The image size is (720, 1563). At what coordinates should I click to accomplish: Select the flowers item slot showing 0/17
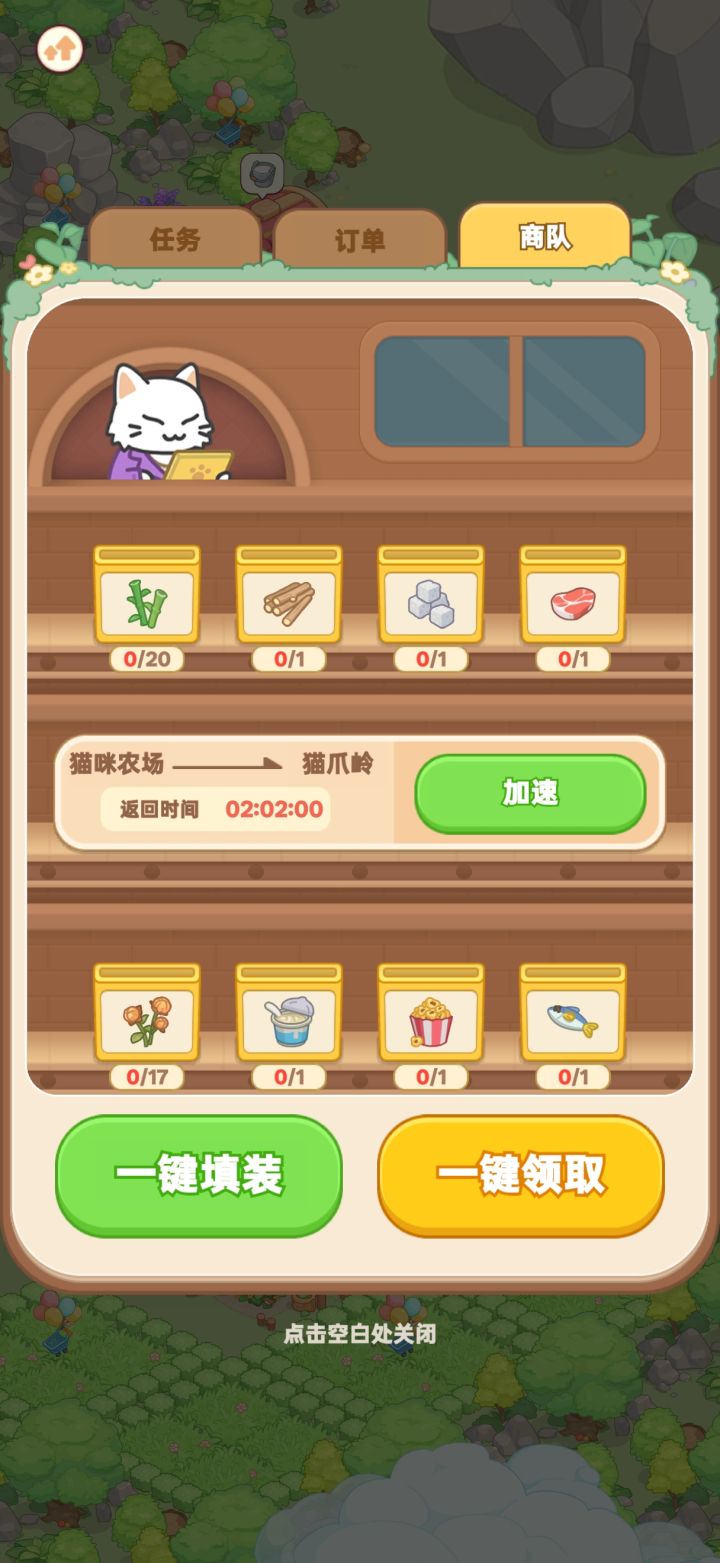pos(147,1015)
